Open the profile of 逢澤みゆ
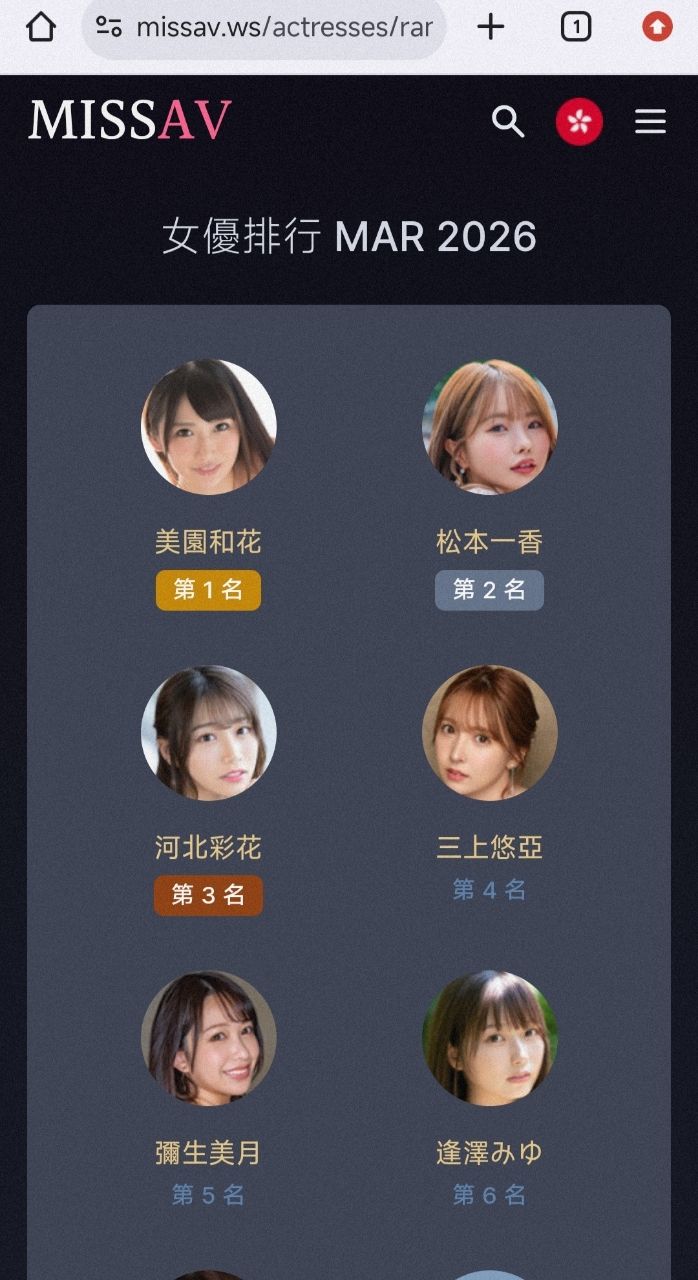698x1280 pixels. coord(489,1038)
